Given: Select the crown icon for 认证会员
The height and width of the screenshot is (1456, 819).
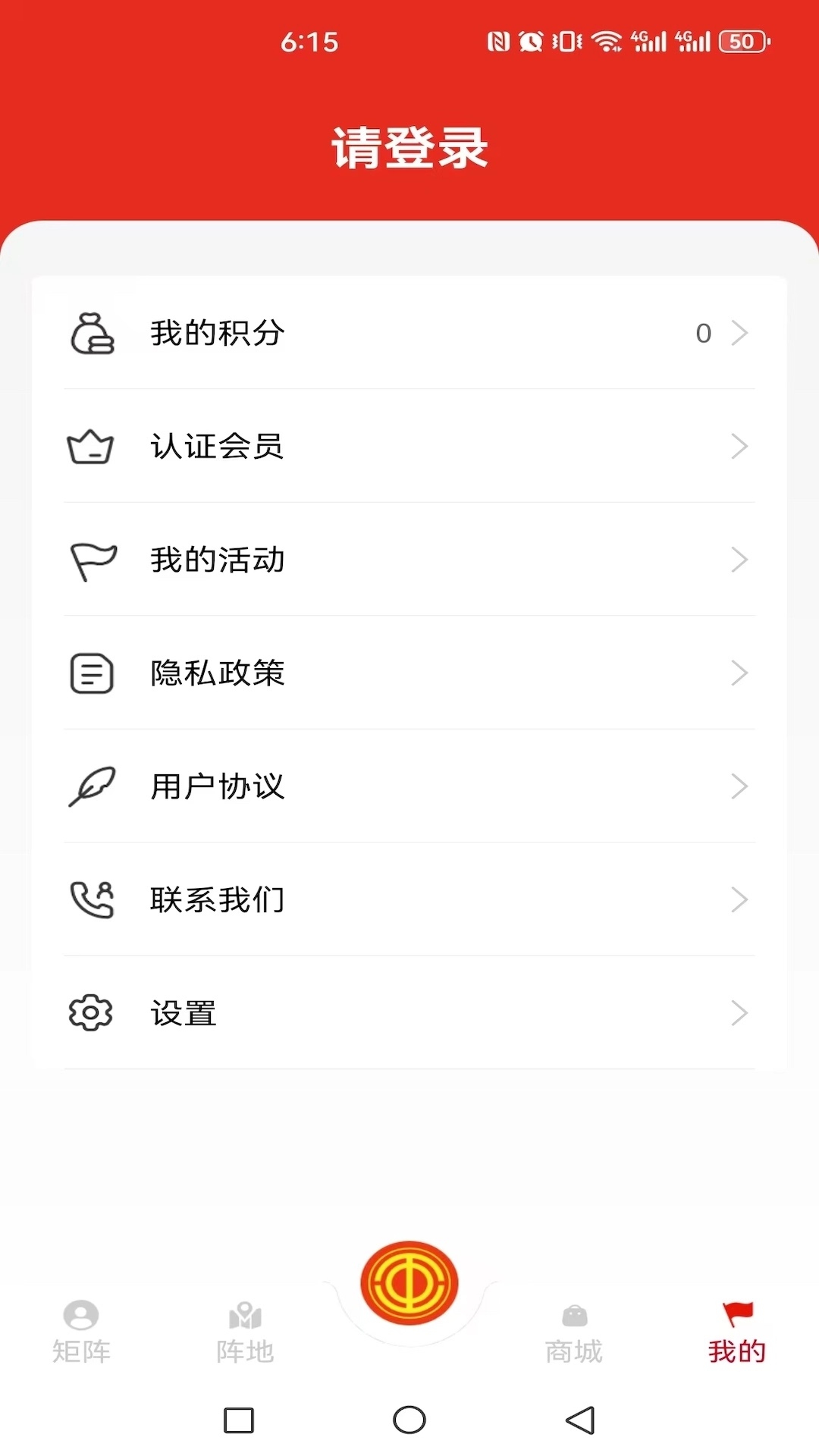Looking at the screenshot, I should [x=91, y=447].
